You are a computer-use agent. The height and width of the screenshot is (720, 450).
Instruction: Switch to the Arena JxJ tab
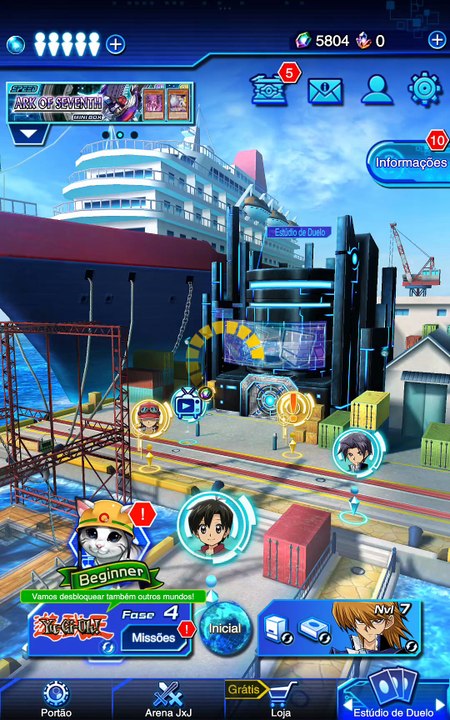[168, 699]
